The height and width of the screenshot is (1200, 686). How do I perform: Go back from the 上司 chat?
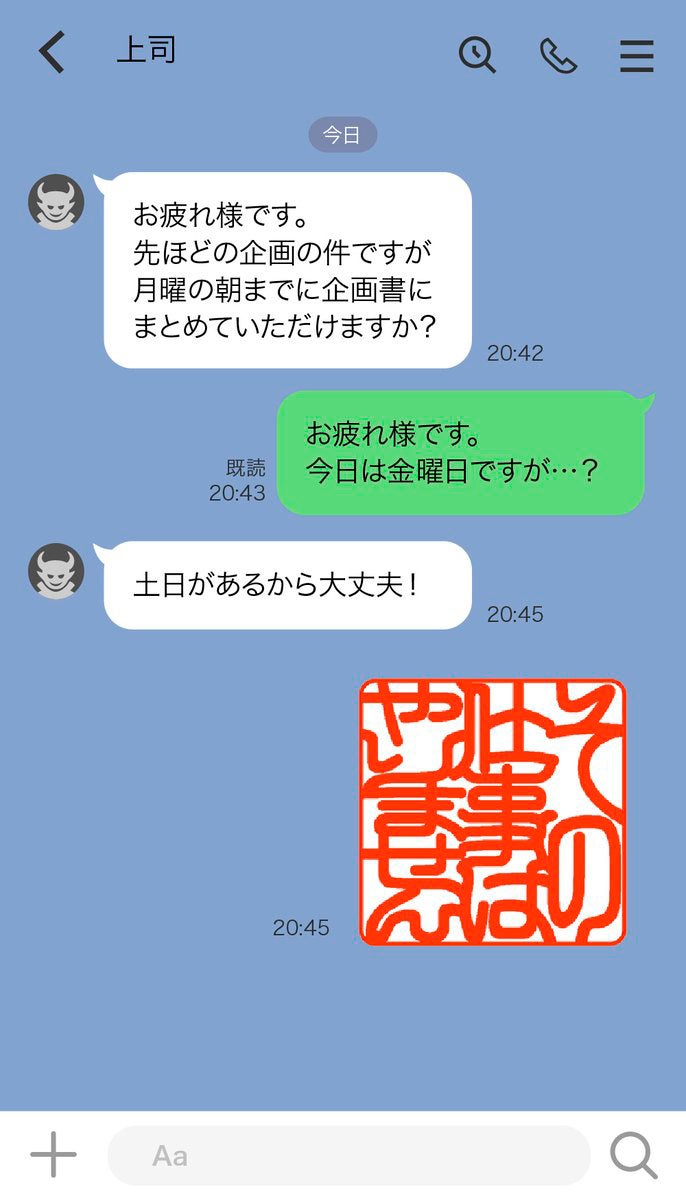[x=52, y=53]
